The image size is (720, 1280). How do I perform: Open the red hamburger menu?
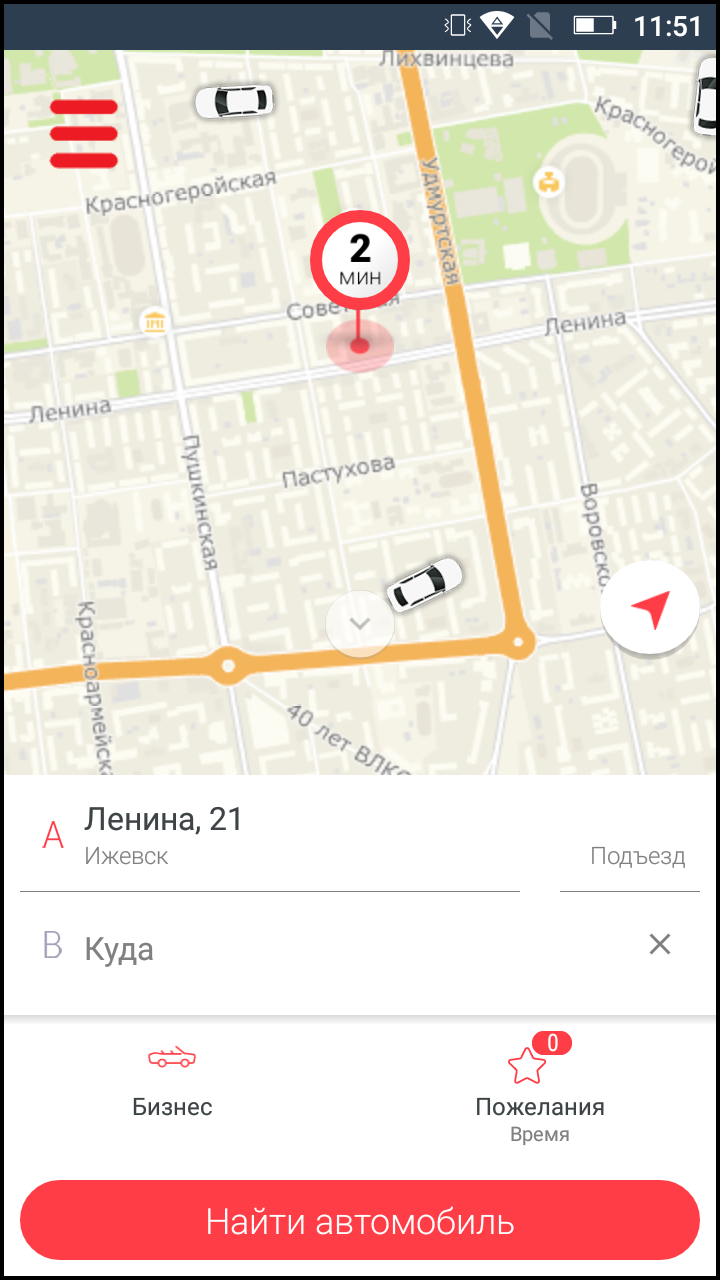tap(84, 134)
